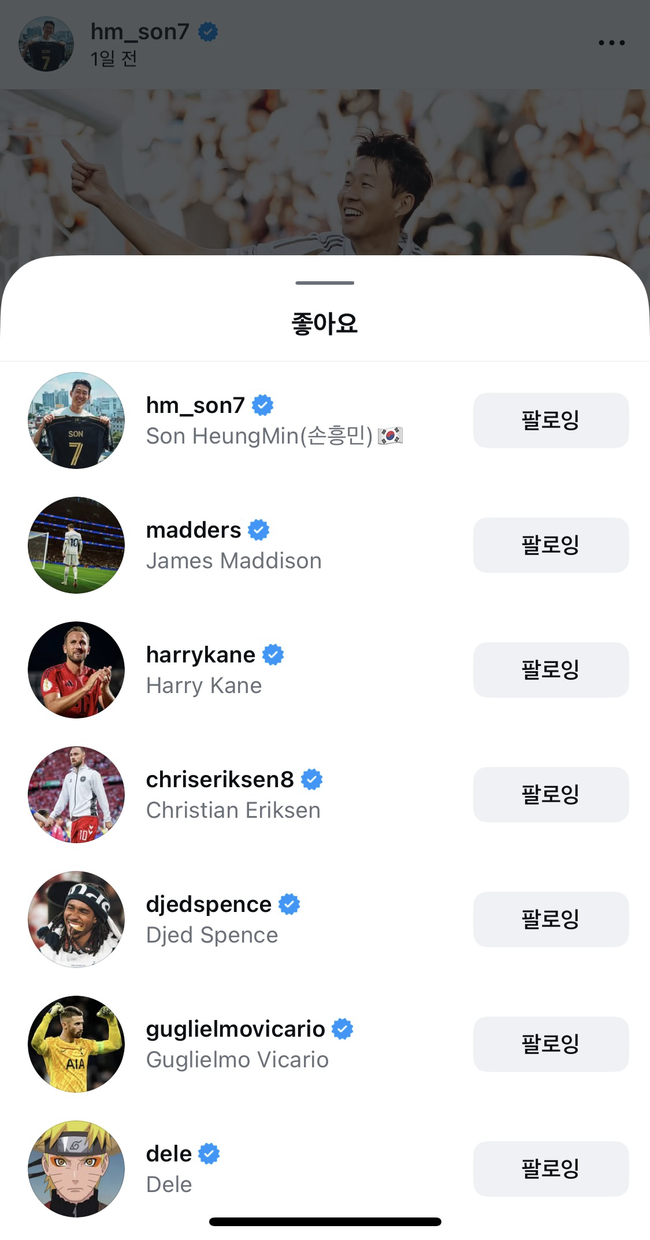This screenshot has height=1240, width=650.
Task: Tap the drag handle above 좋아요
Action: point(325,283)
